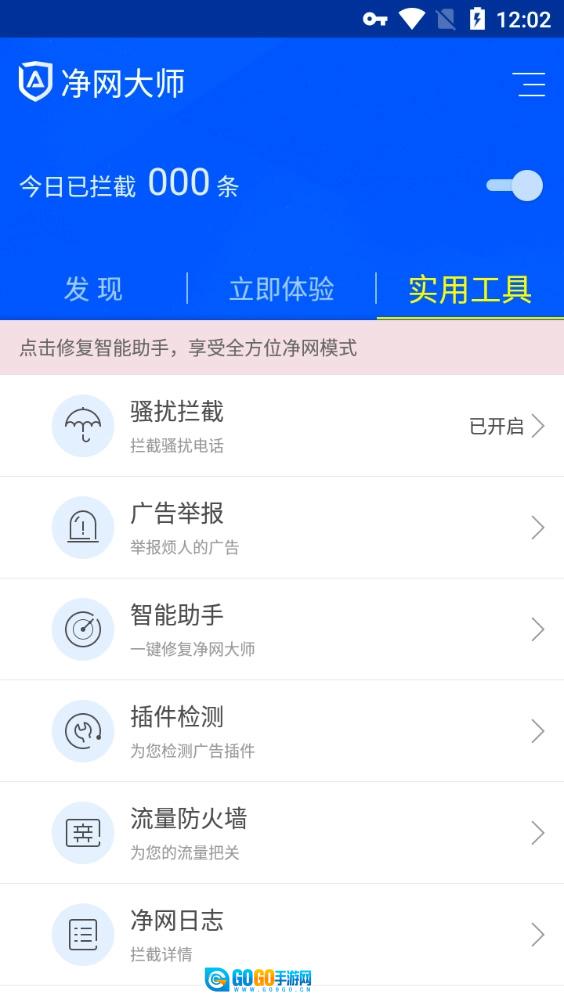
Task: Open the hamburger menu icon
Action: point(529,84)
